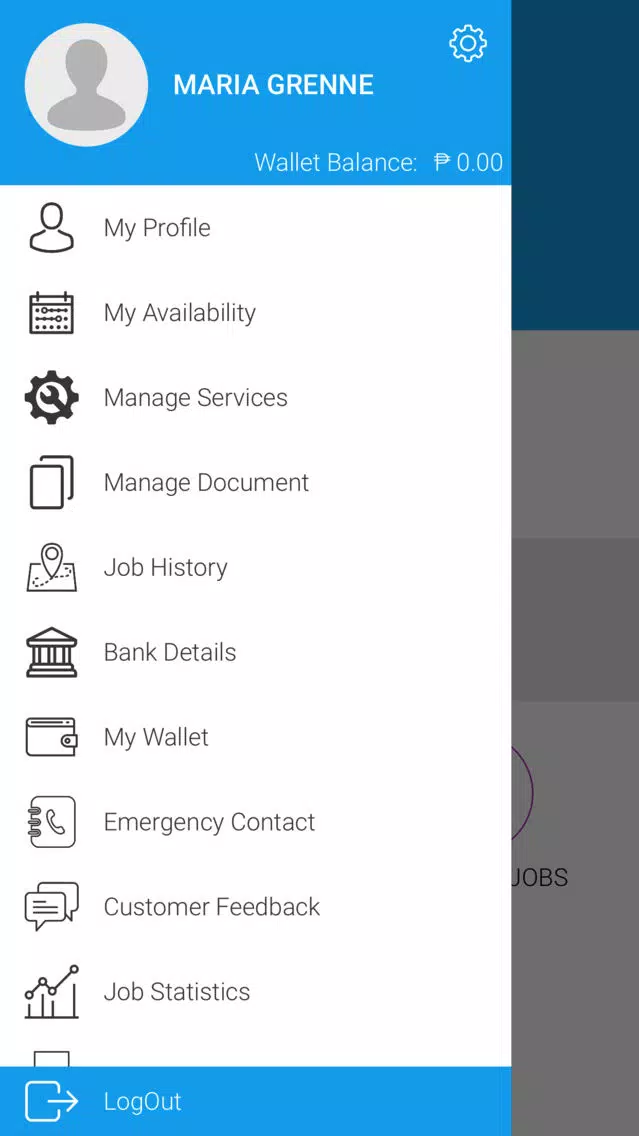Open Emergency Contact
Image resolution: width=639 pixels, height=1136 pixels.
click(x=209, y=823)
